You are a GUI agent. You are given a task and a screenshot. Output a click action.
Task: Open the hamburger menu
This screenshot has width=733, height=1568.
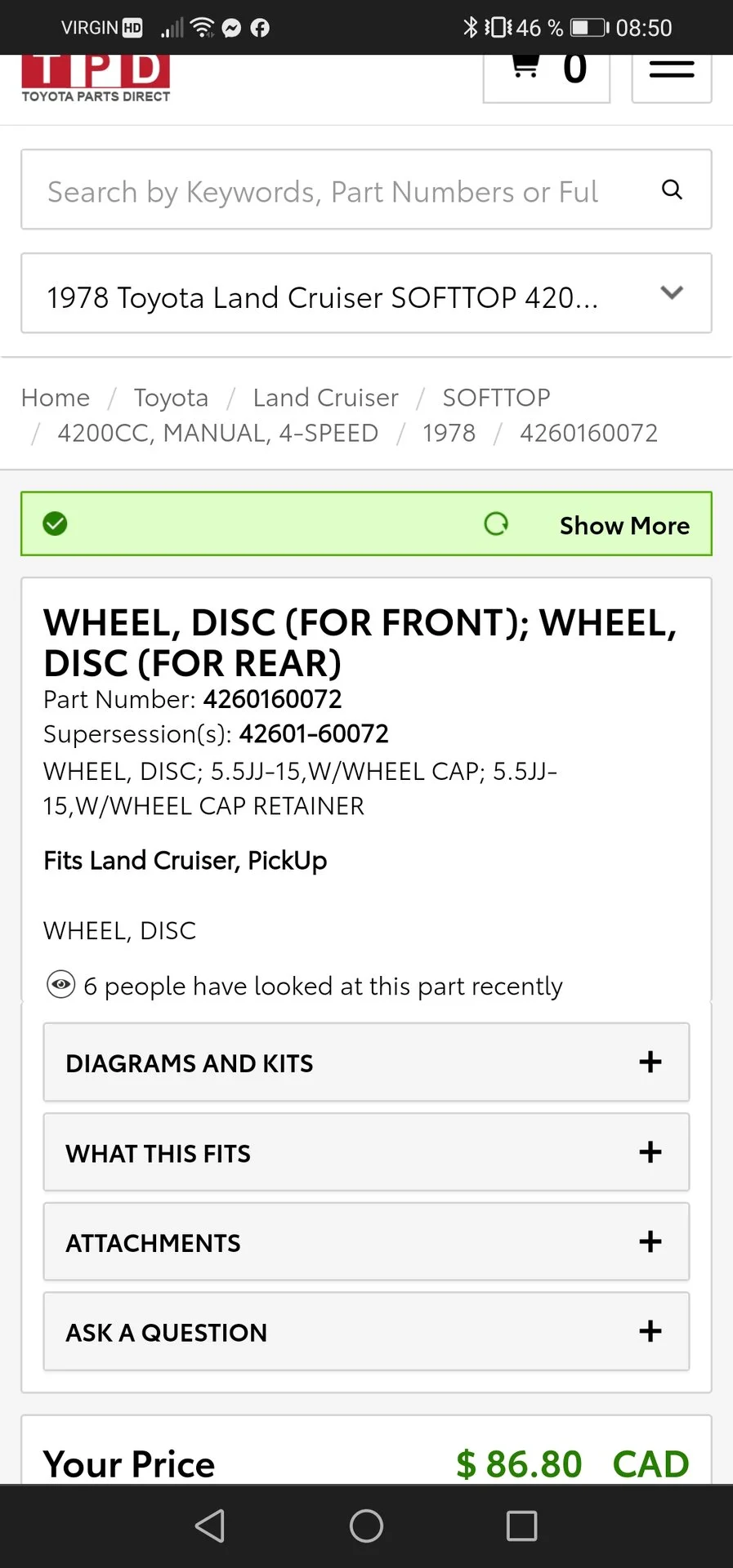[x=671, y=75]
